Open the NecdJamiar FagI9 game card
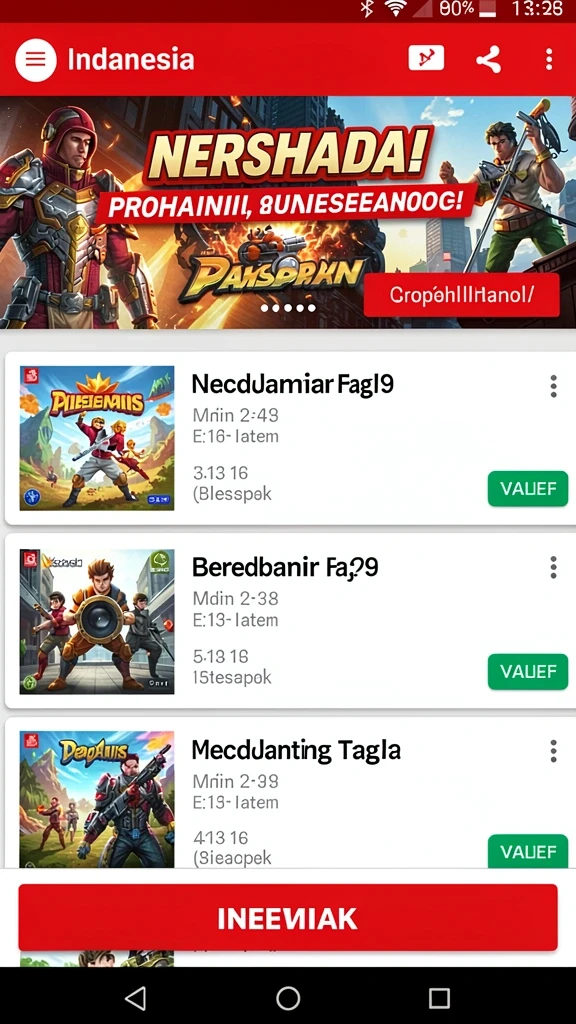Screen dimensions: 576x1024 [x=288, y=438]
